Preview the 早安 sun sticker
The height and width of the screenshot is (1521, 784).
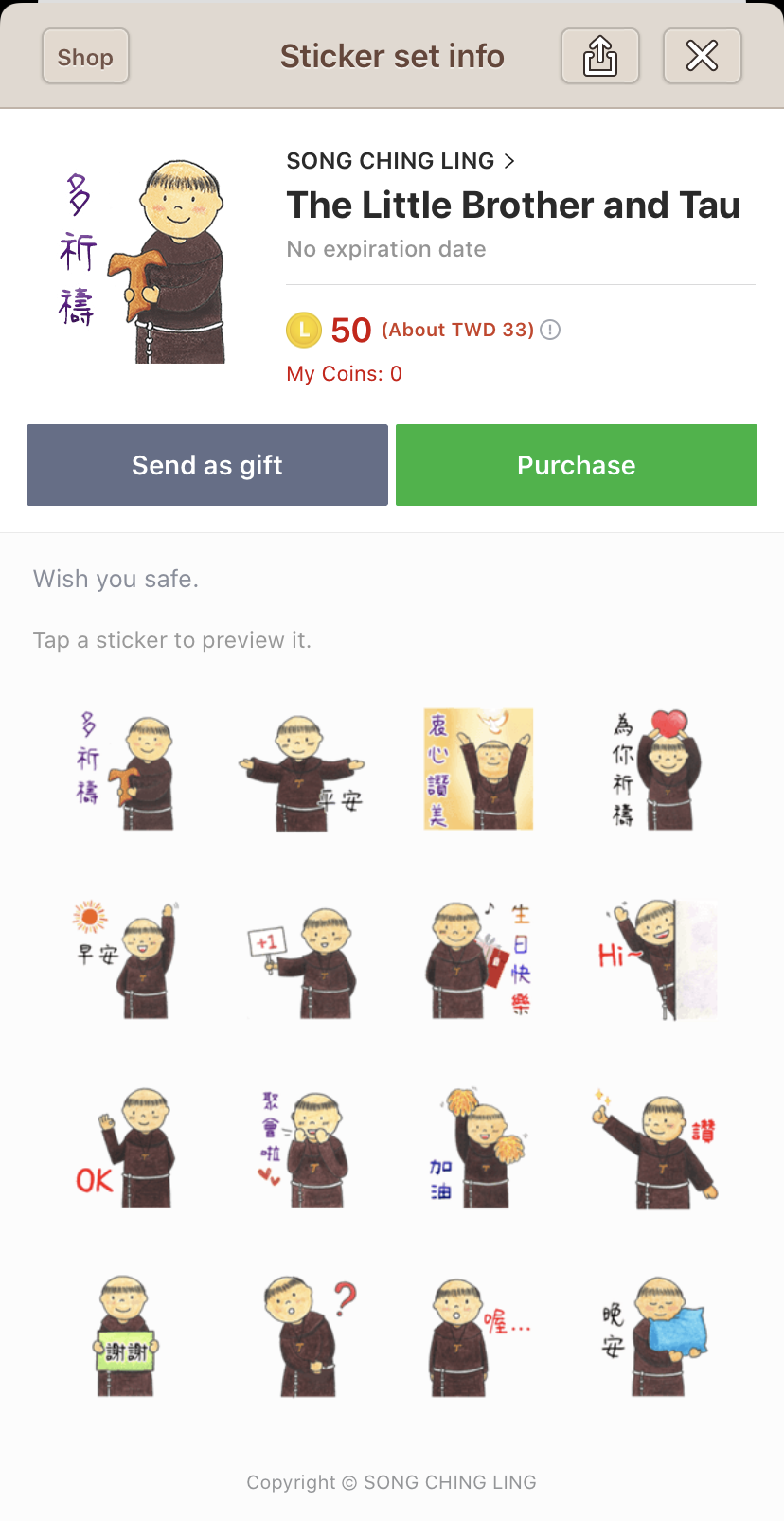125,958
